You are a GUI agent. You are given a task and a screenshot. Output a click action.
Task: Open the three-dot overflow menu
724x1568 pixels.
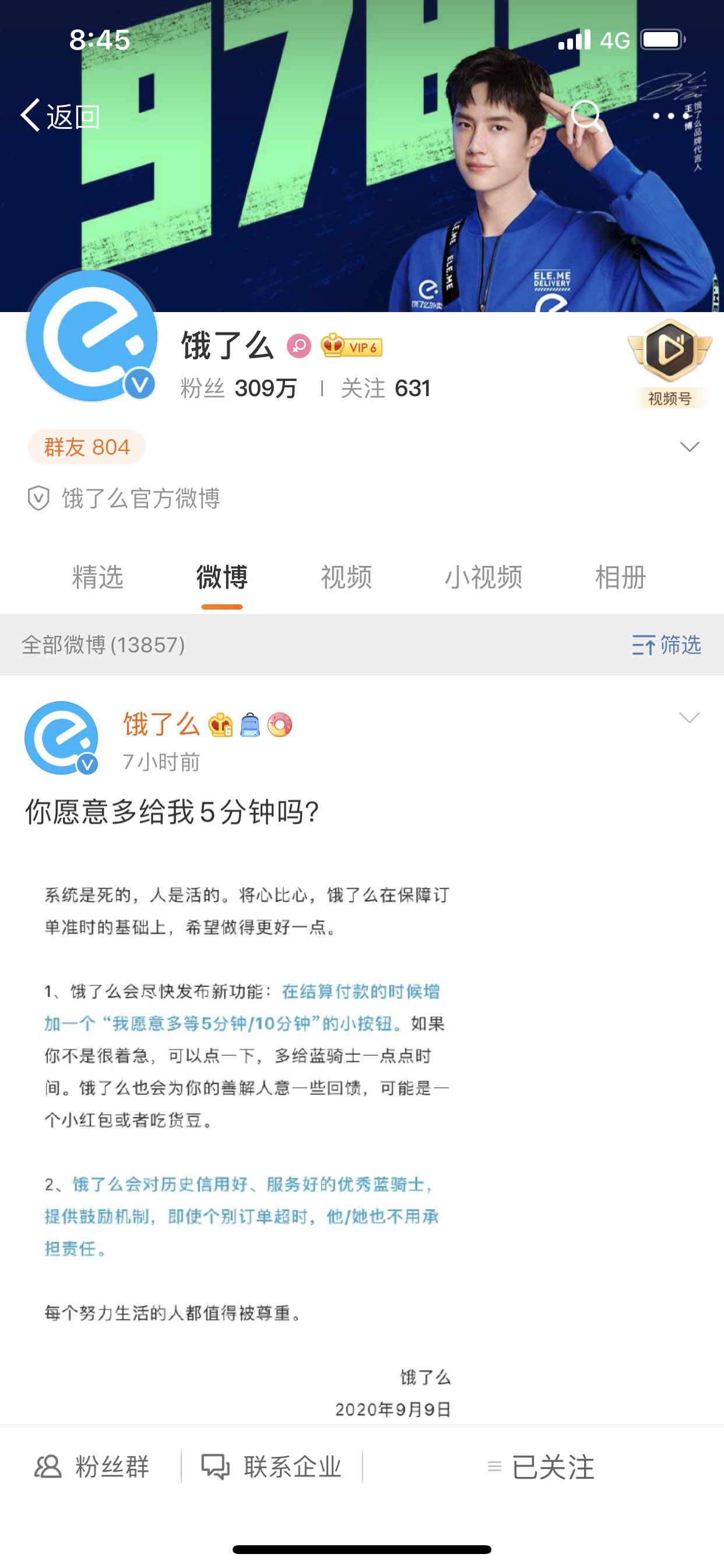(670, 116)
